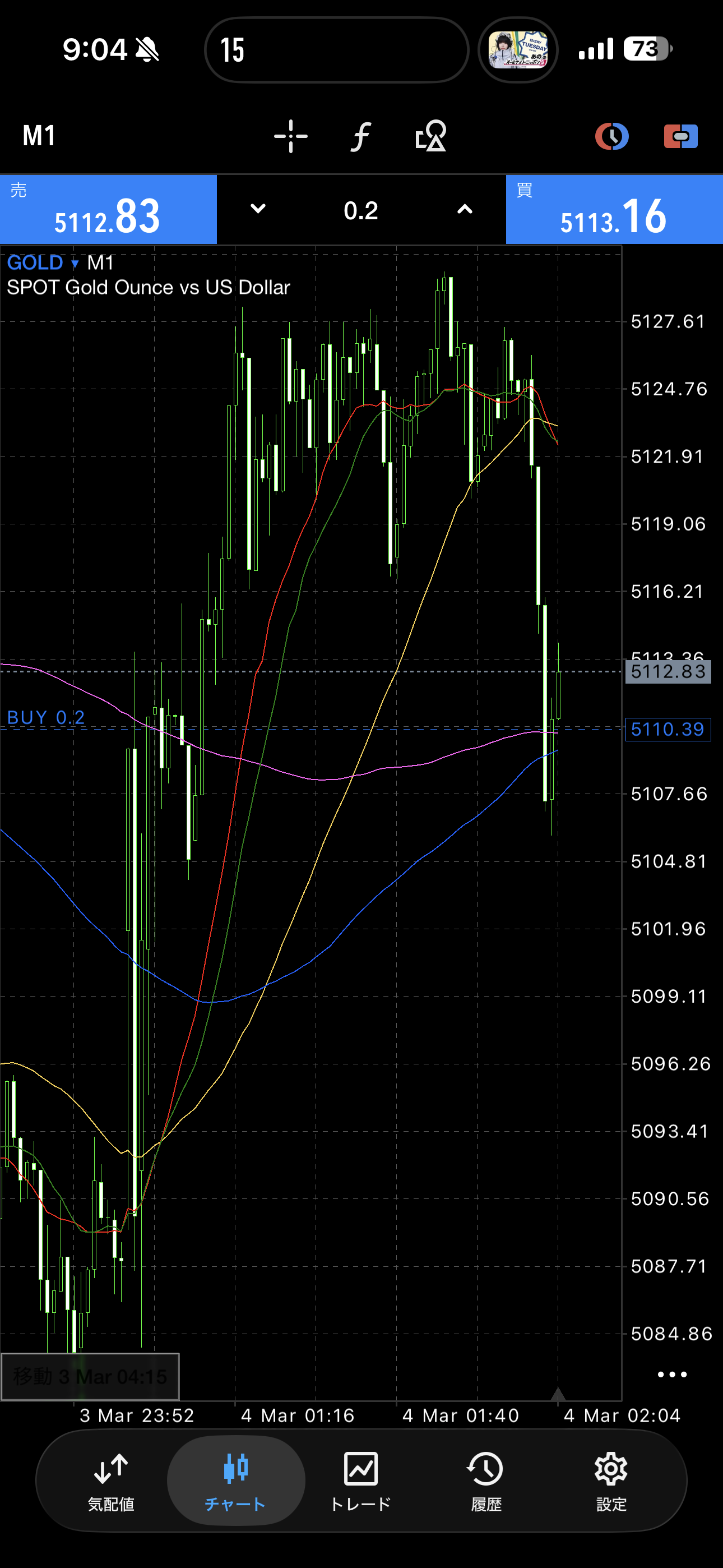Open the clock chart icon
723x1568 pixels.
(611, 136)
